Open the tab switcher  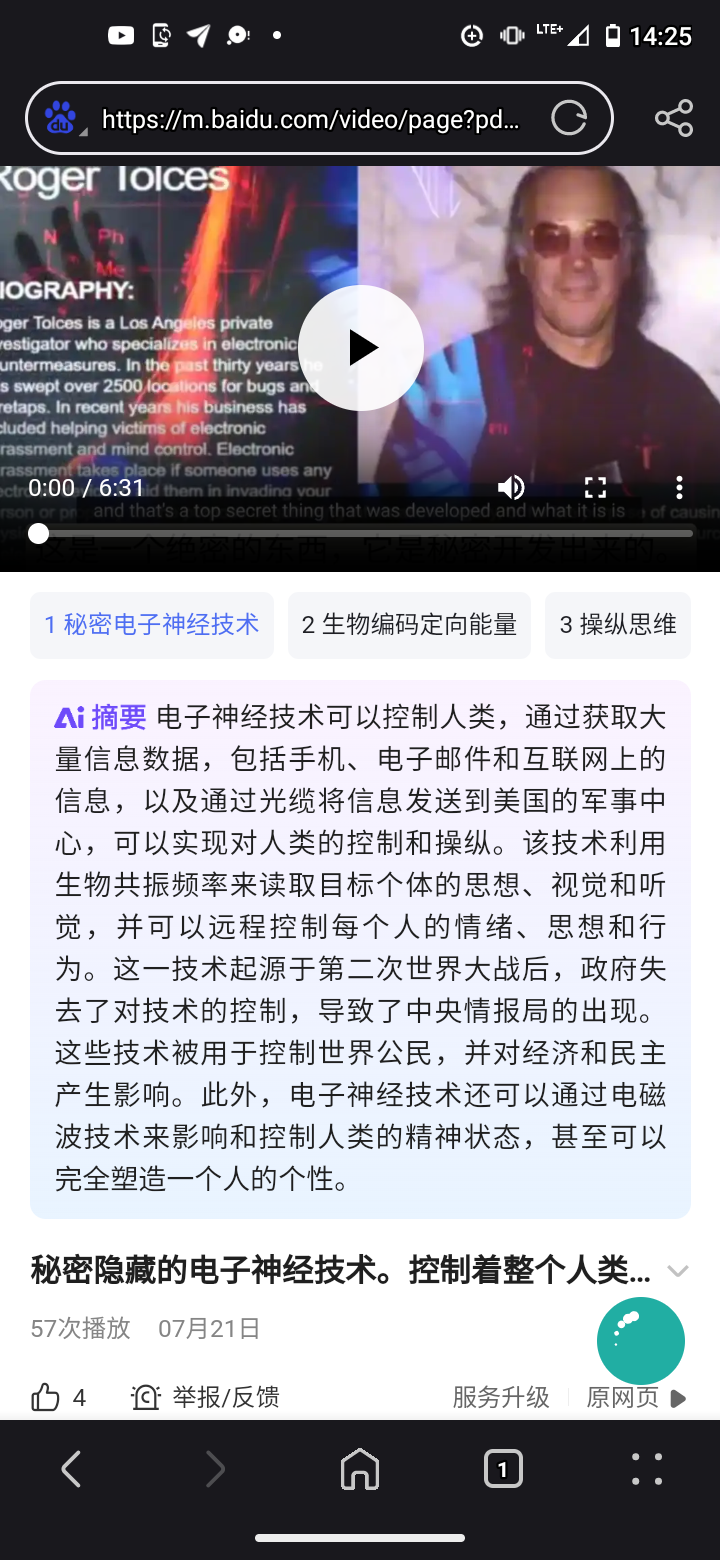pyautogui.click(x=503, y=1469)
